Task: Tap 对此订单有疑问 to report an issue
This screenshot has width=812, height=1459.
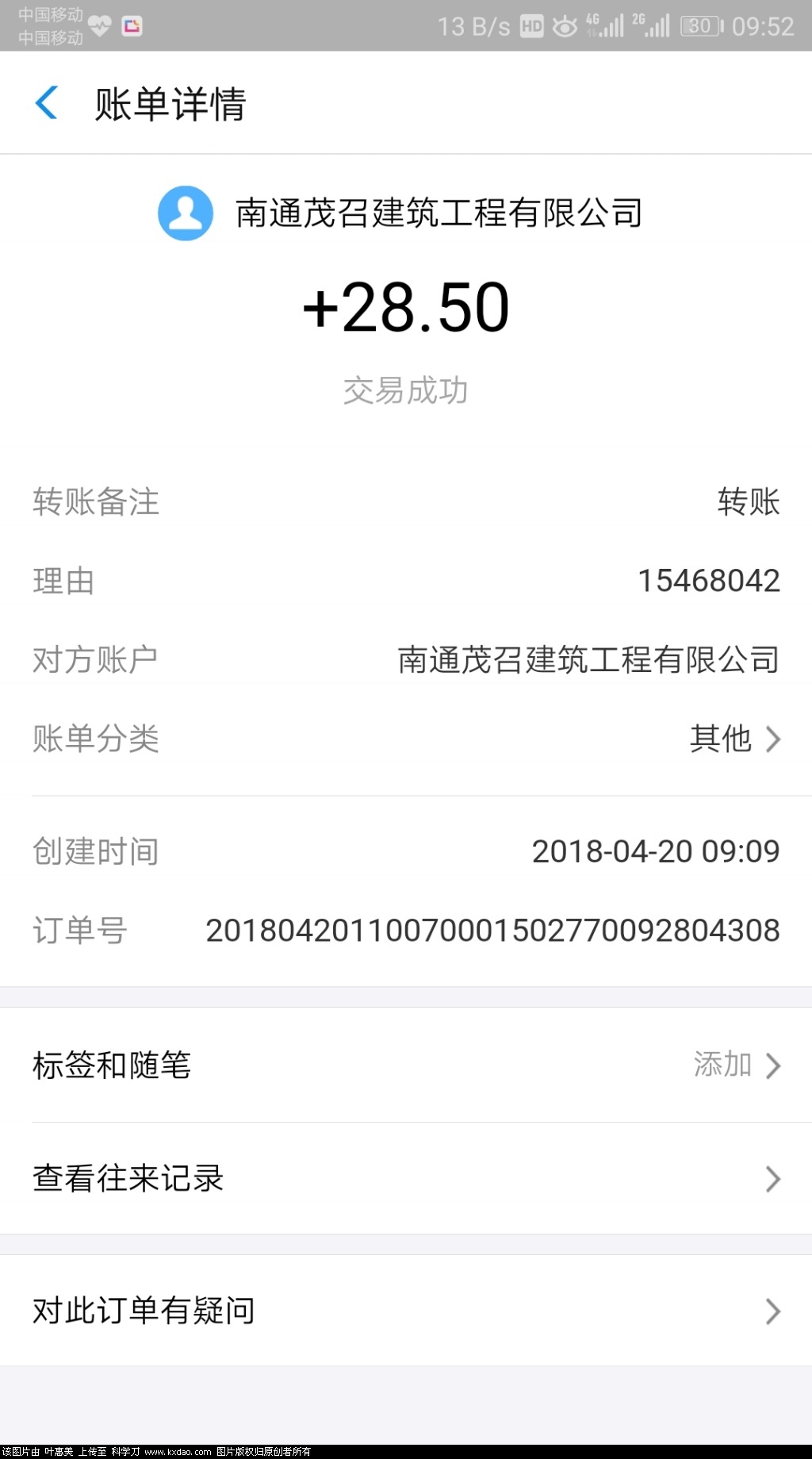Action: 142,1311
